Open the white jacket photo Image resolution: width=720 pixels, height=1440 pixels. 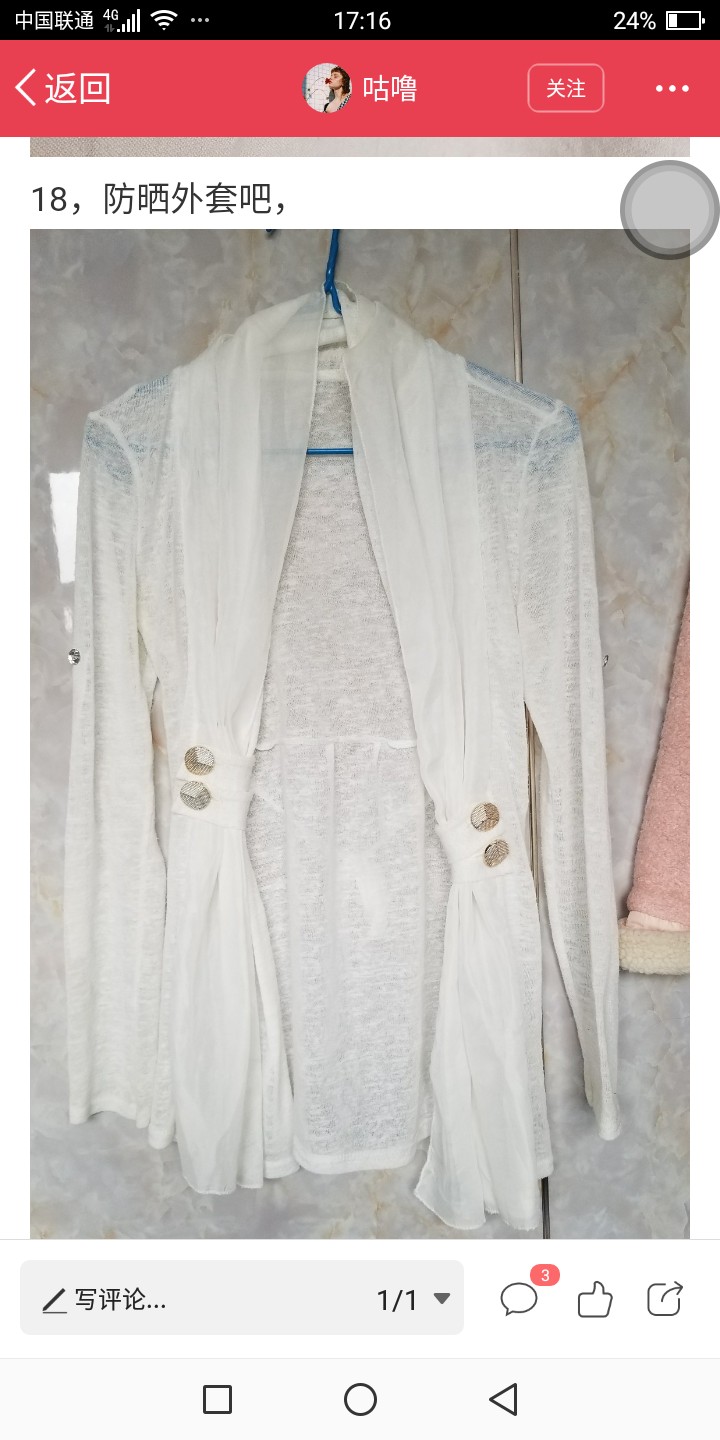pyautogui.click(x=360, y=734)
